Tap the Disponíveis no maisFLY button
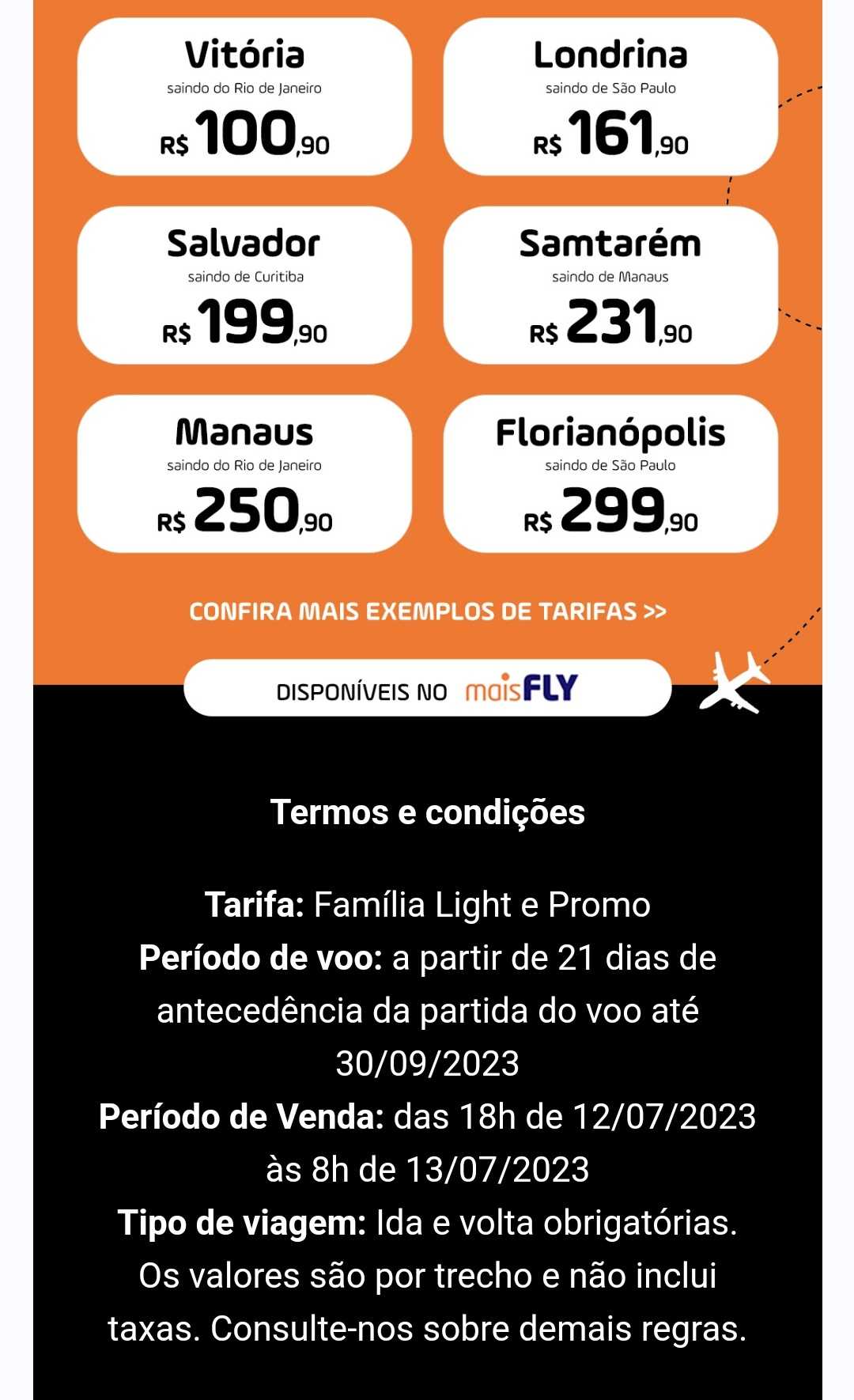Image resolution: width=854 pixels, height=1400 pixels. click(x=428, y=688)
